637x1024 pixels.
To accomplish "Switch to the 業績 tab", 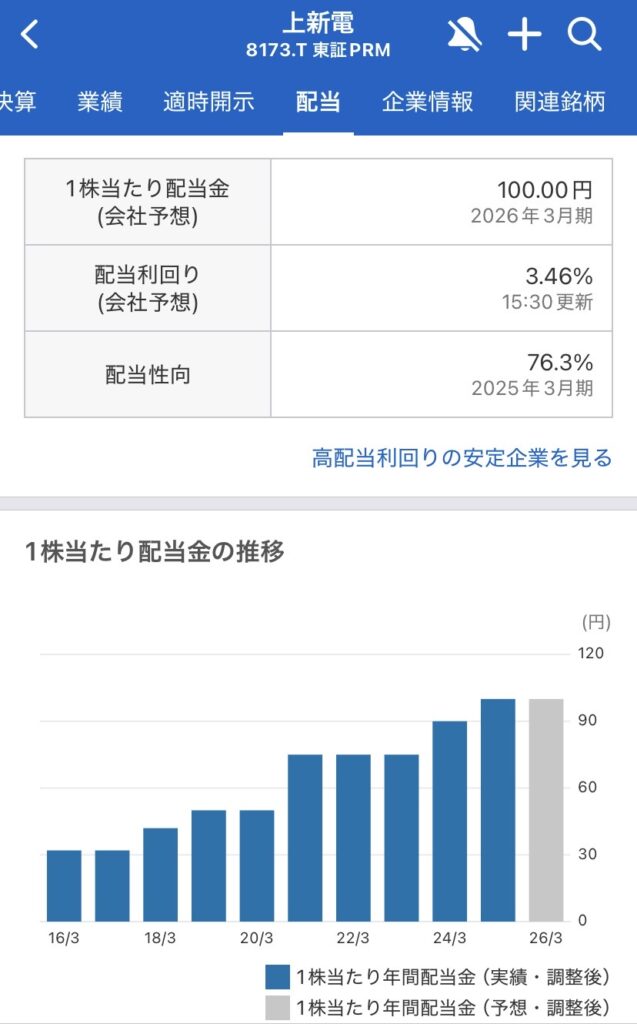I will coord(99,101).
